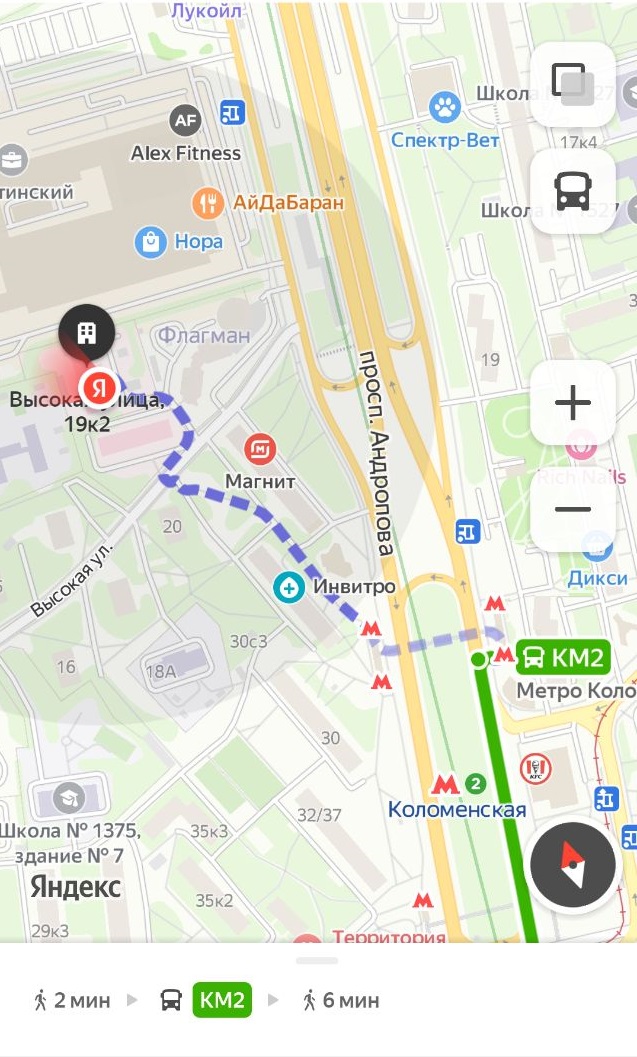The height and width of the screenshot is (1057, 637).
Task: Open the map layers button
Action: tap(572, 84)
